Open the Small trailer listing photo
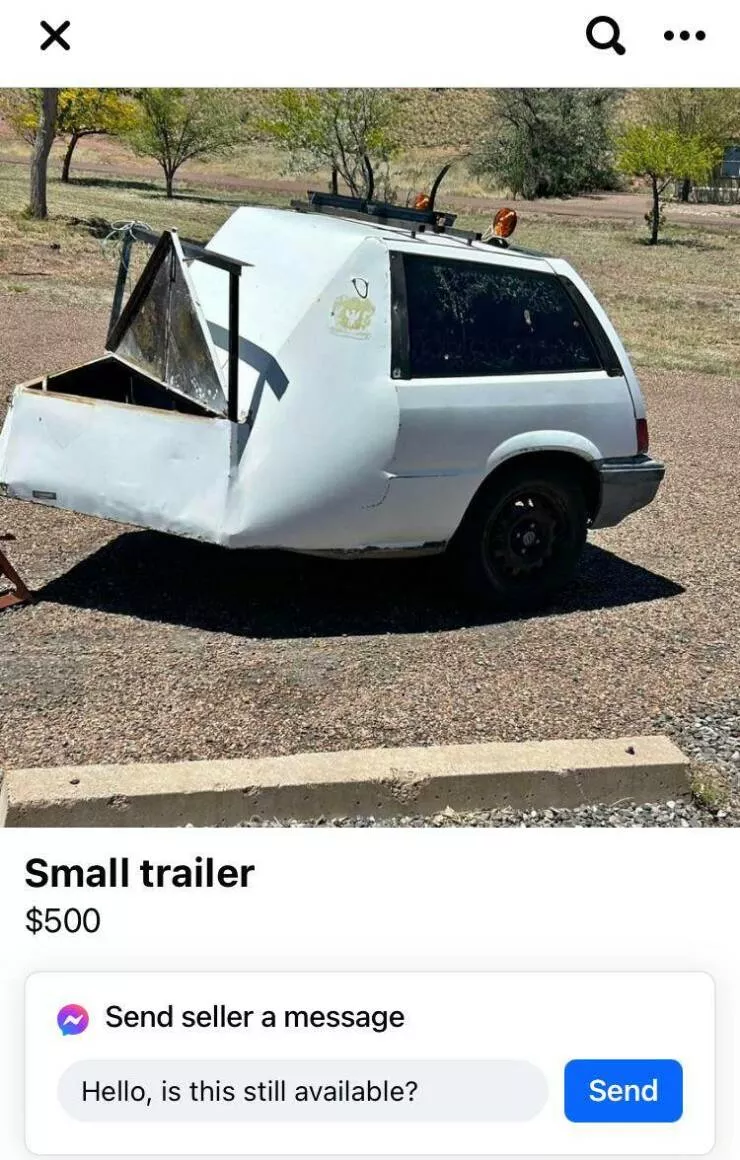 pos(370,455)
